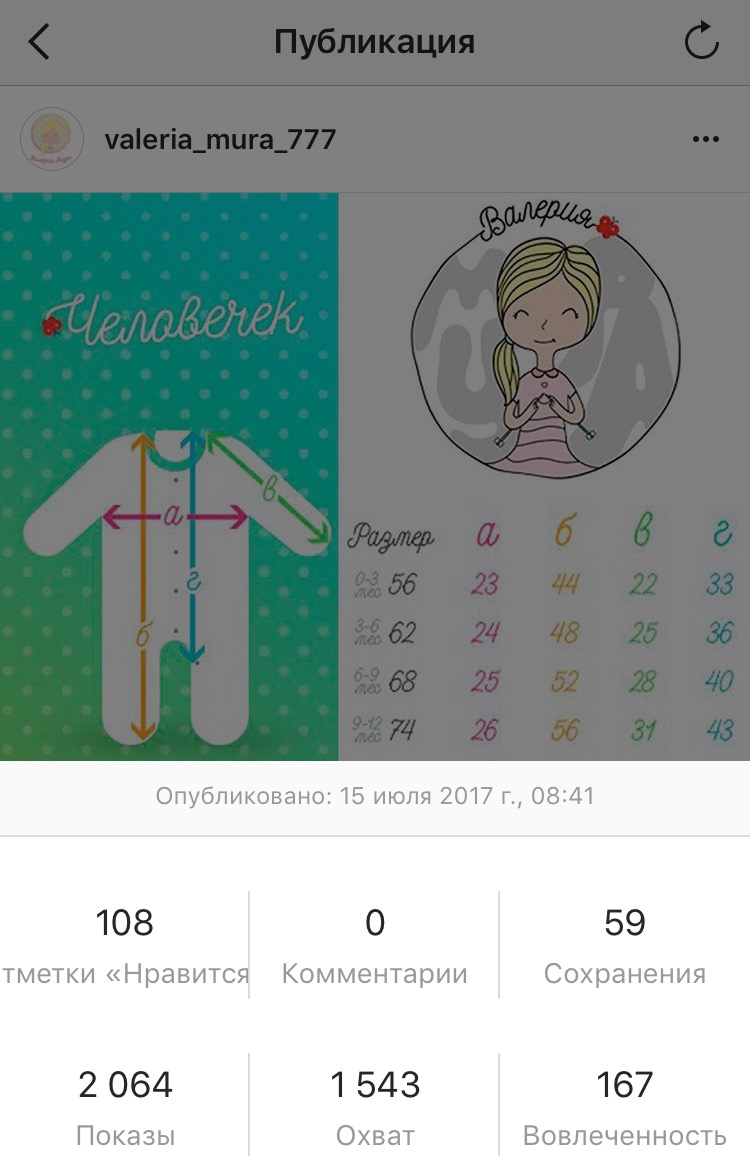750x1156 pixels.
Task: Go back using the top-left arrow
Action: point(39,42)
